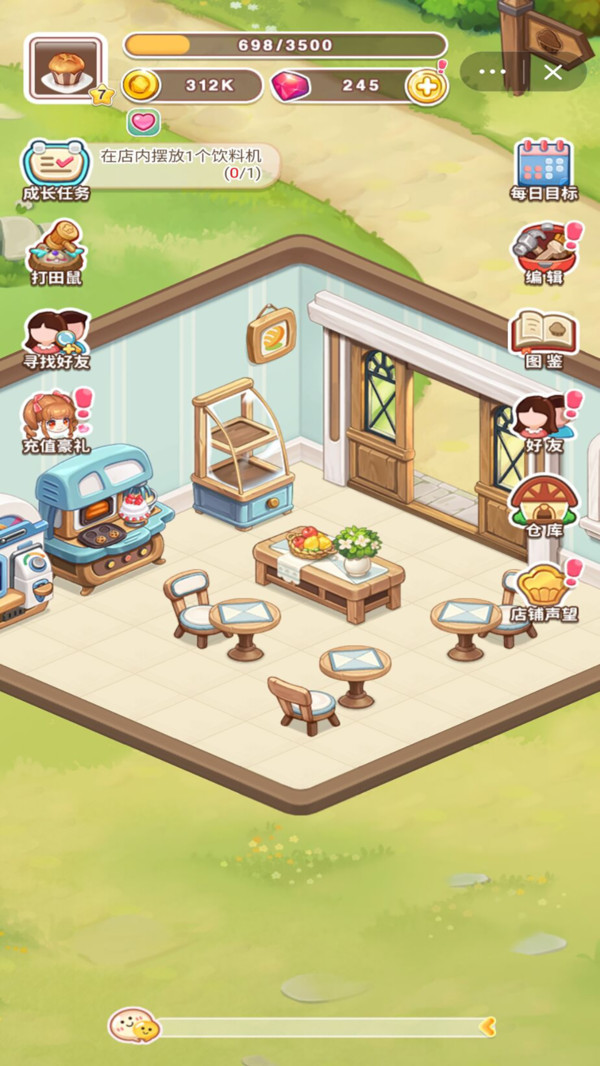
Task: View 店铺声望 shop reputation
Action: pos(543,592)
